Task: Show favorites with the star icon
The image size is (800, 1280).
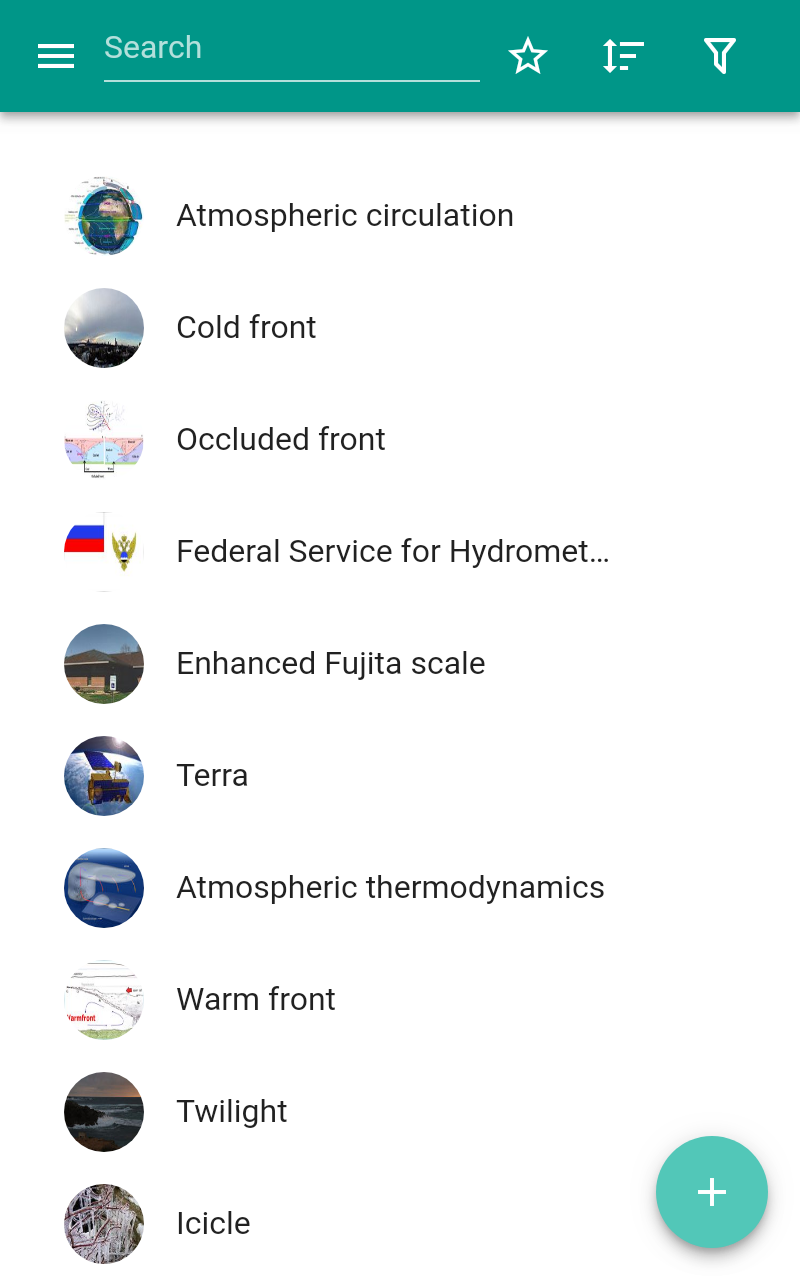Action: 528,57
